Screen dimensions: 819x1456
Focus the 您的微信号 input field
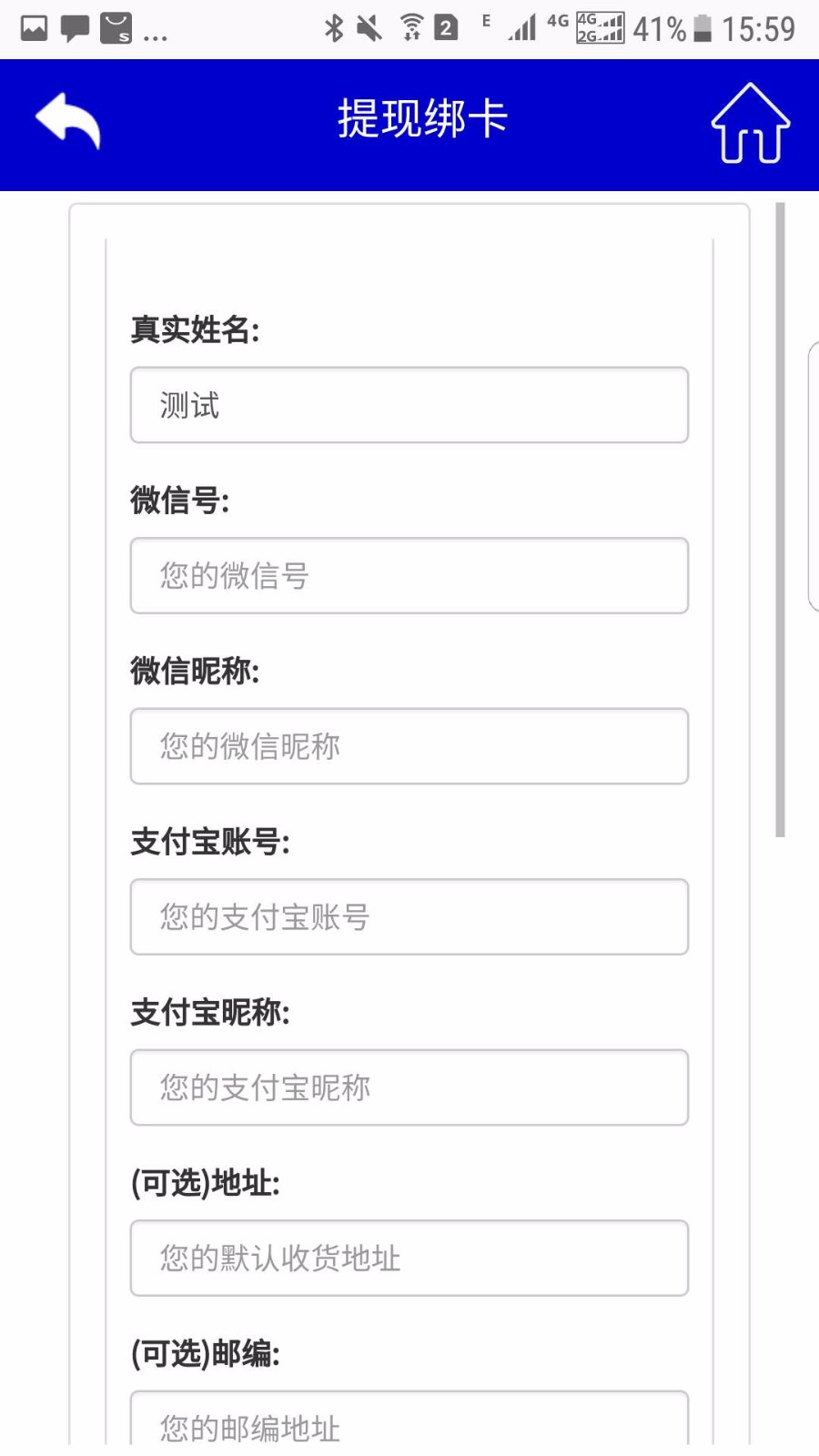409,575
